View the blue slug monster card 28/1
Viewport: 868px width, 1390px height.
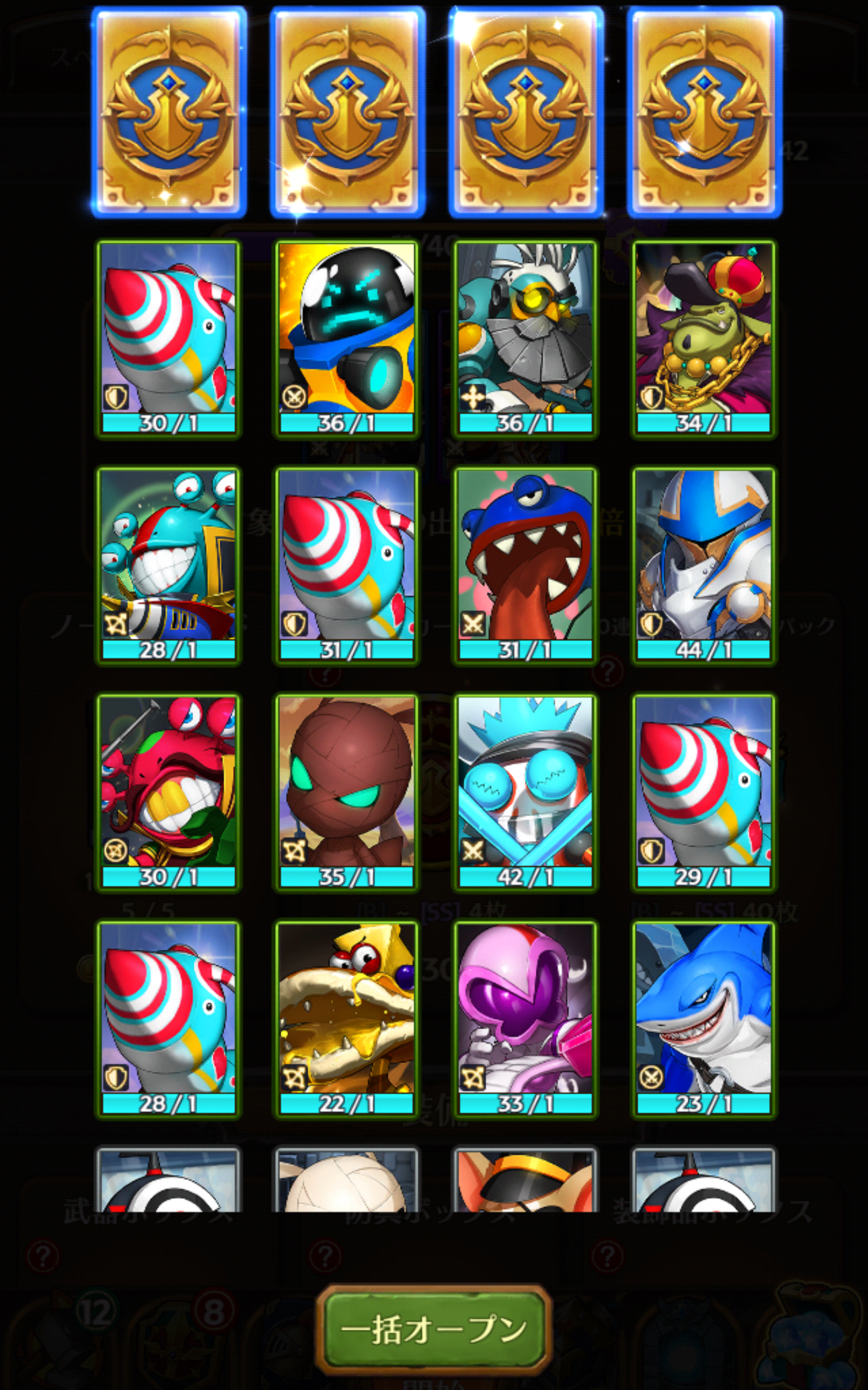[168, 565]
